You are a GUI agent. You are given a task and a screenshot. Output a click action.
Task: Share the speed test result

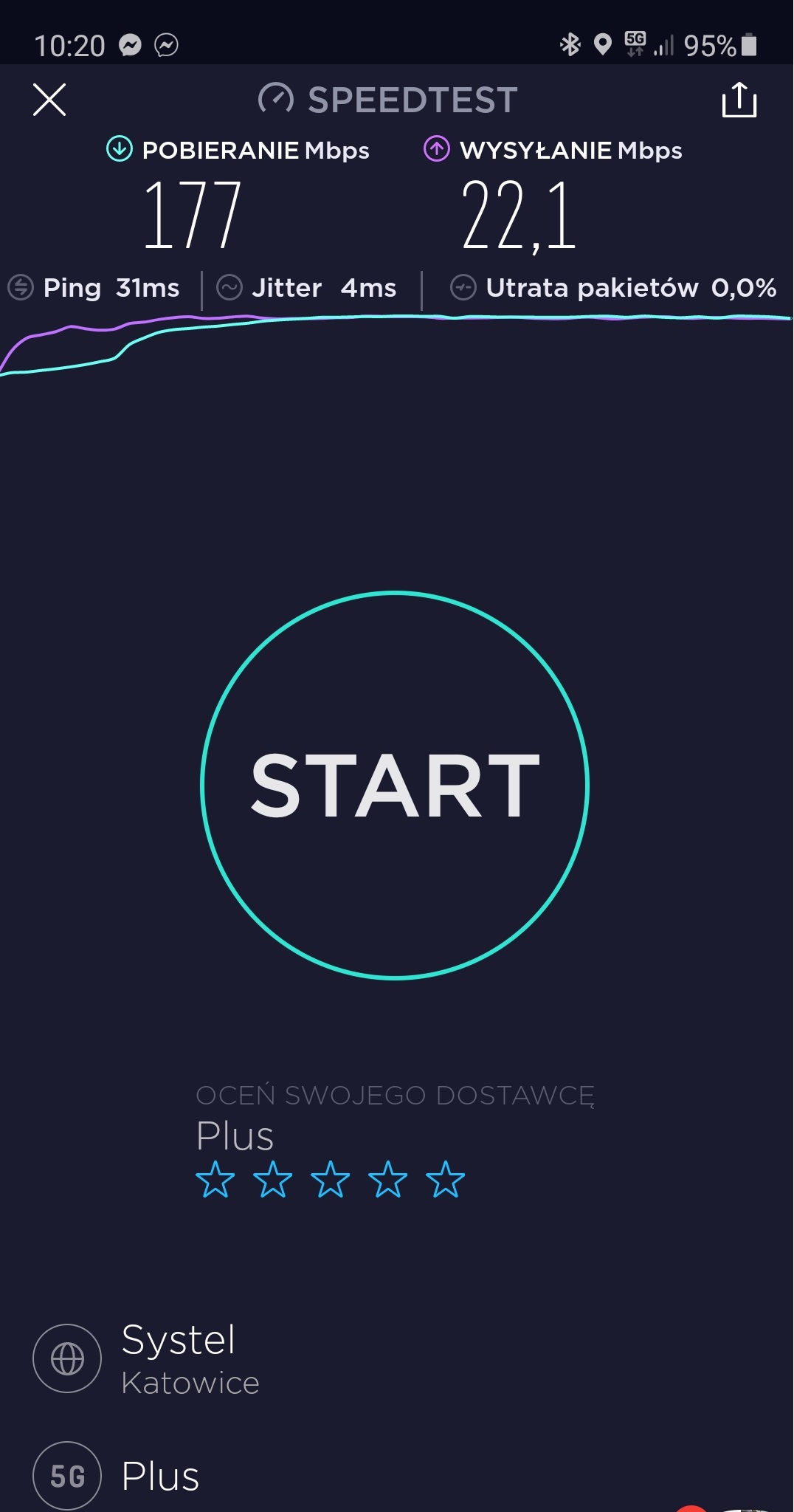[x=739, y=100]
